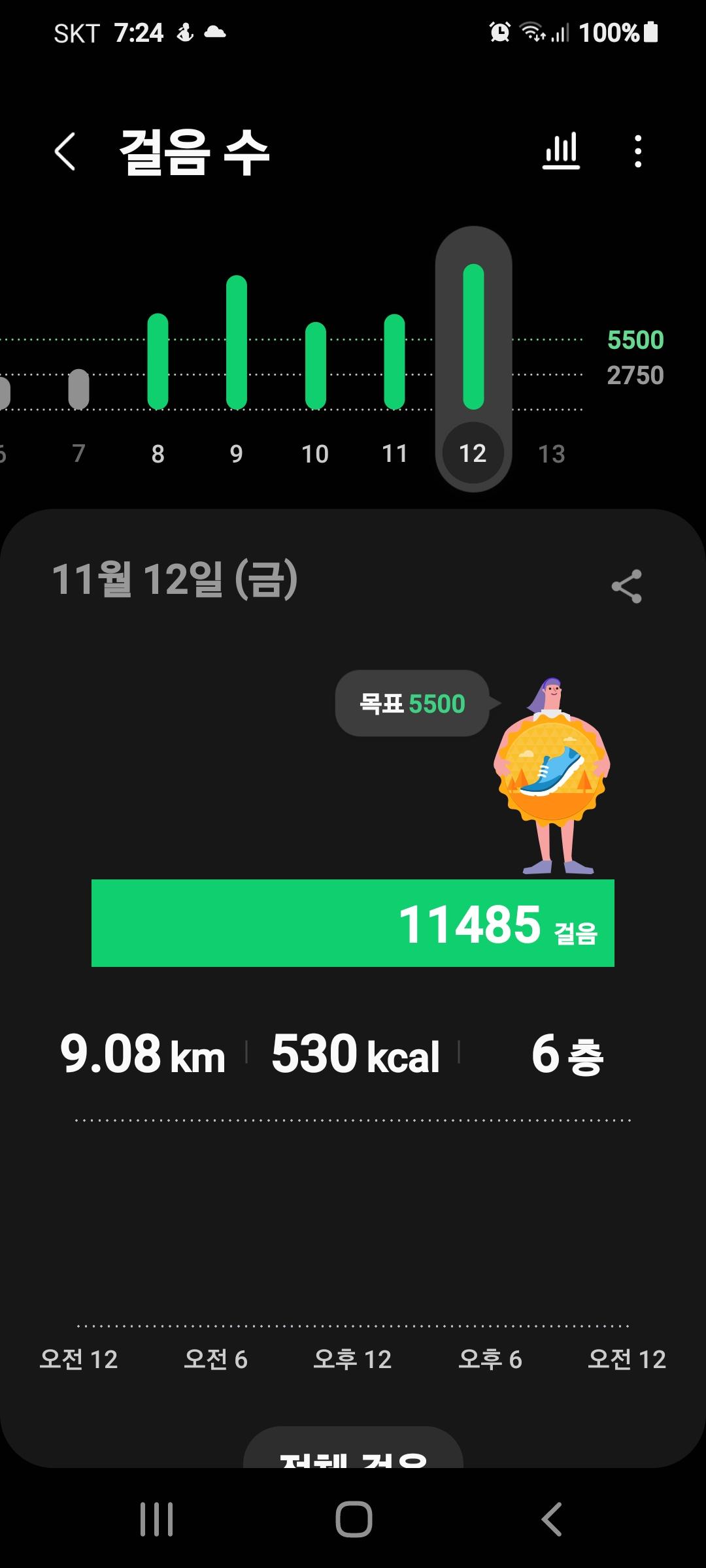Select day 11 bar in the chart

point(394,363)
